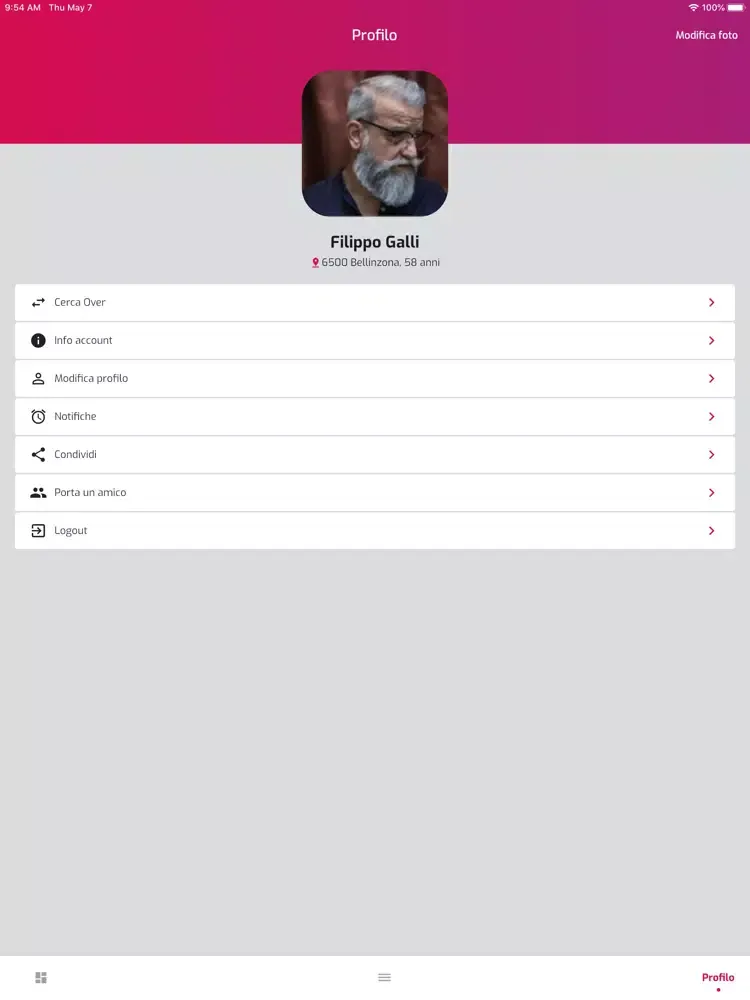
Task: Open the middle list tab
Action: (x=384, y=977)
